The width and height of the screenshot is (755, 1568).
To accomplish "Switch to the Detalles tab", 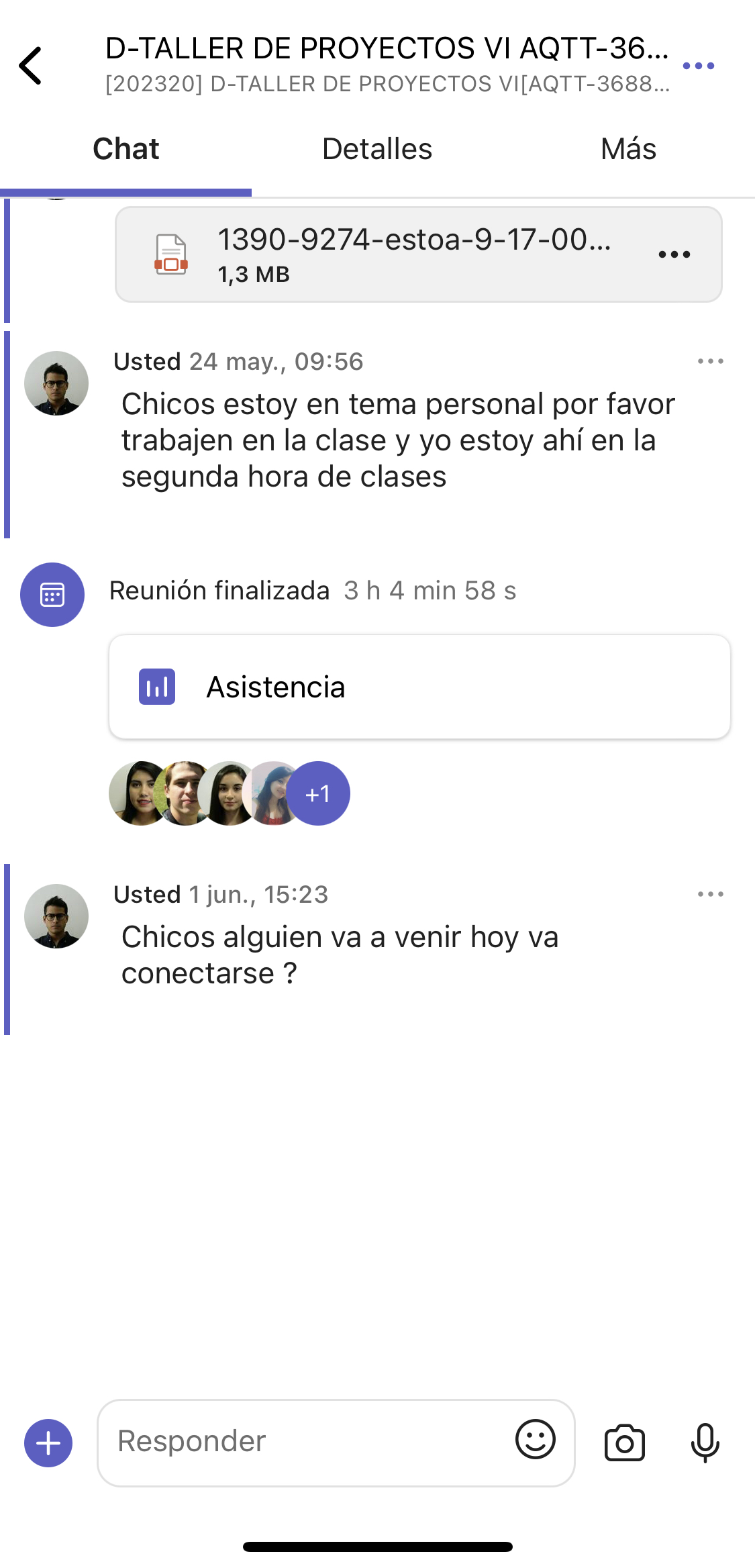I will click(377, 149).
